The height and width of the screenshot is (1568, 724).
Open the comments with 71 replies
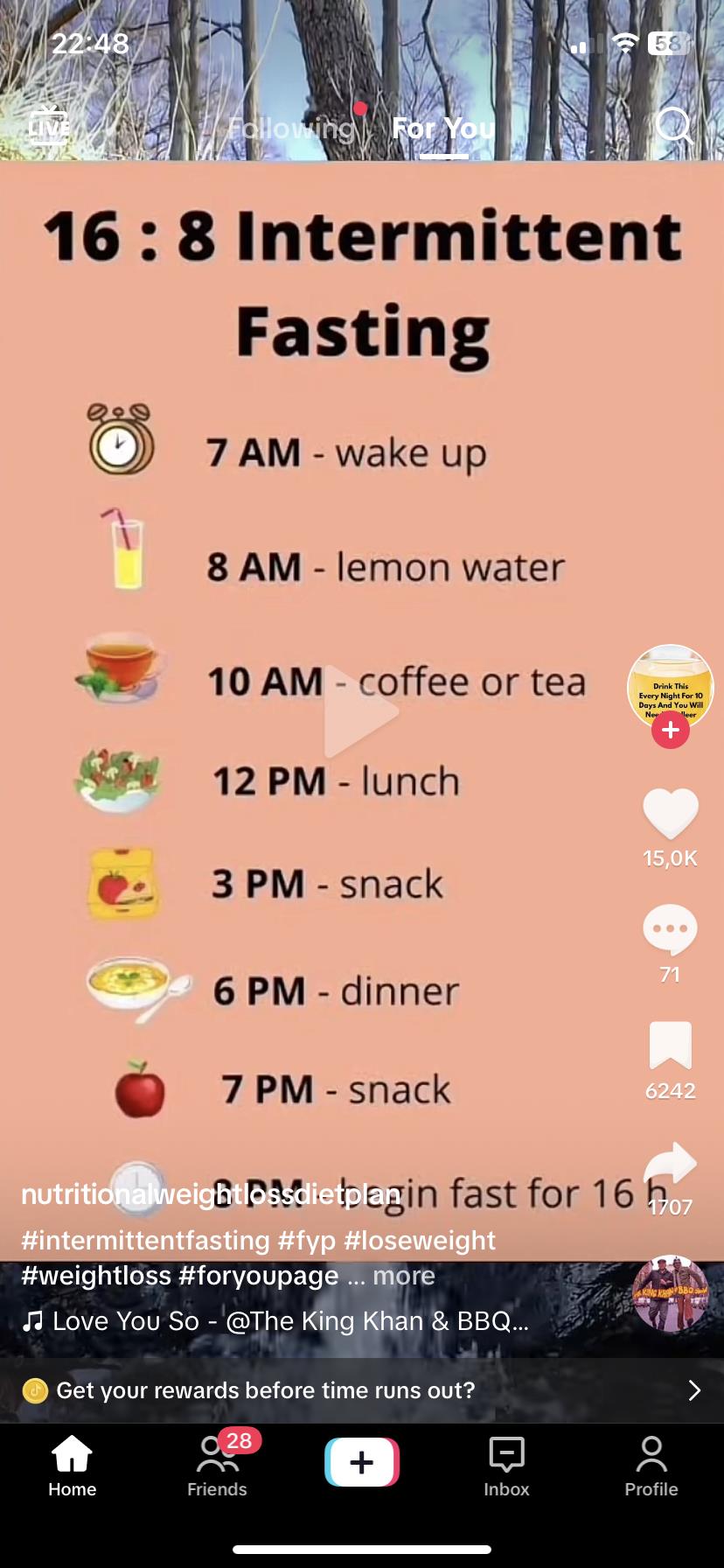point(670,930)
